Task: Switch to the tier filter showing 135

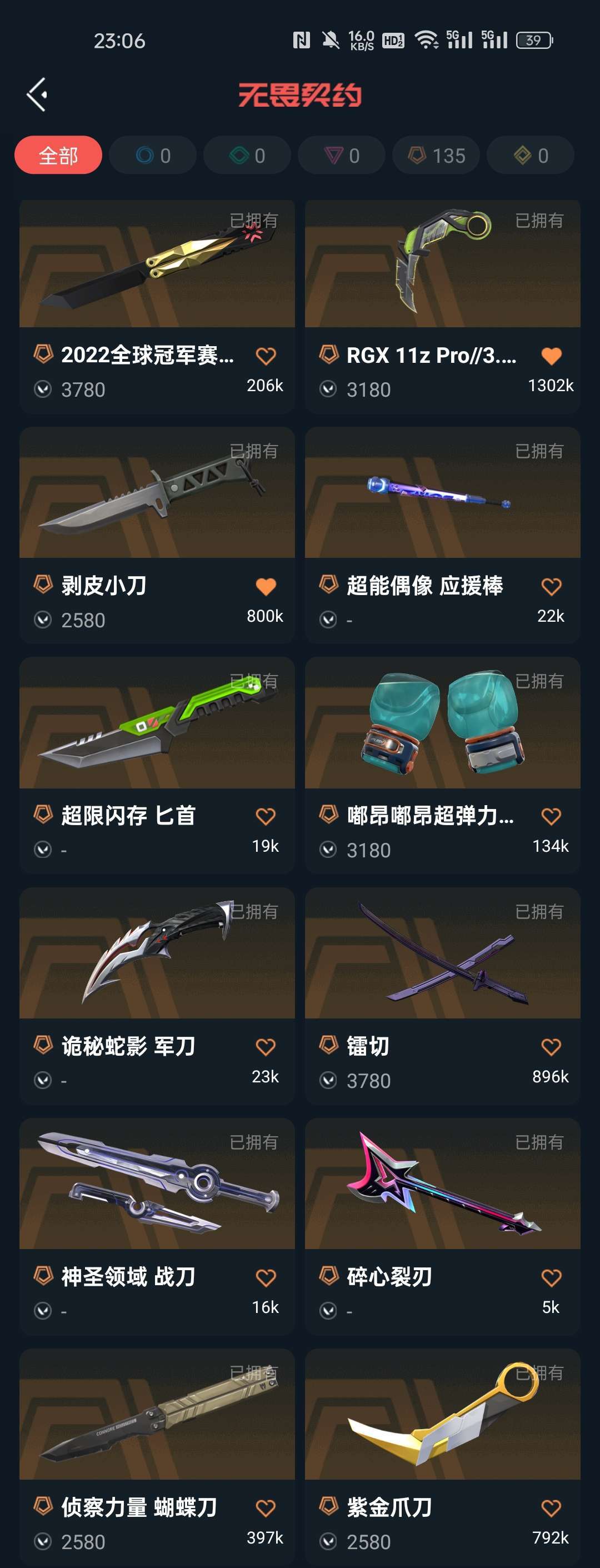Action: pyautogui.click(x=436, y=156)
